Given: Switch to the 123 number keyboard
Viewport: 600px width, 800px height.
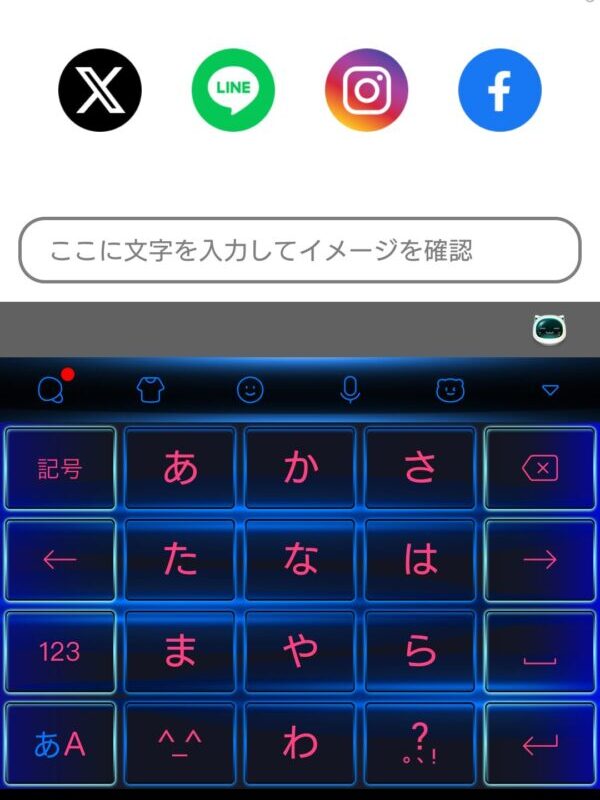Looking at the screenshot, I should 60,652.
